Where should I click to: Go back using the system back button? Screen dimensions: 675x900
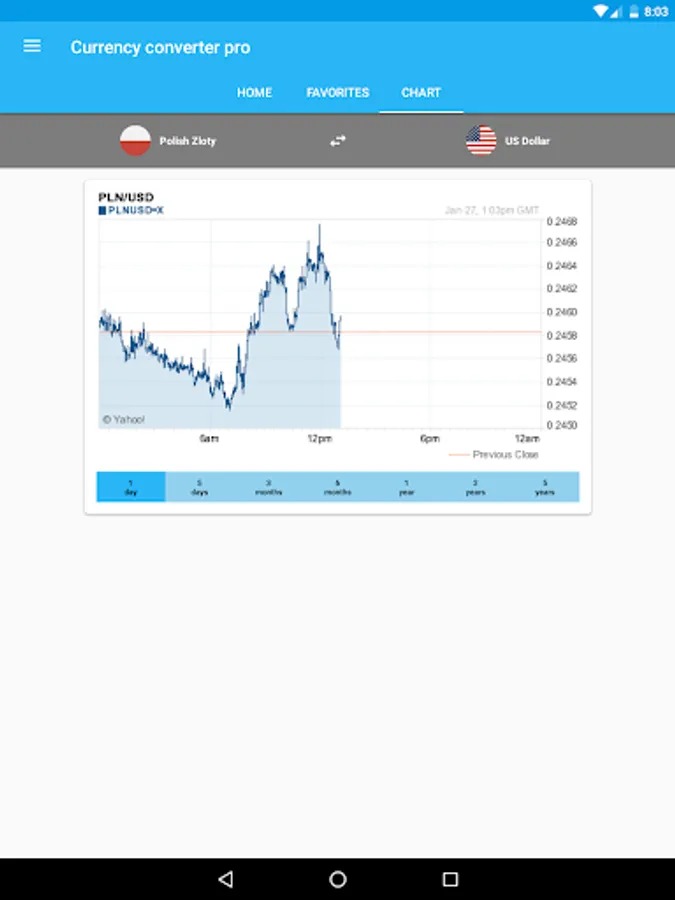225,879
